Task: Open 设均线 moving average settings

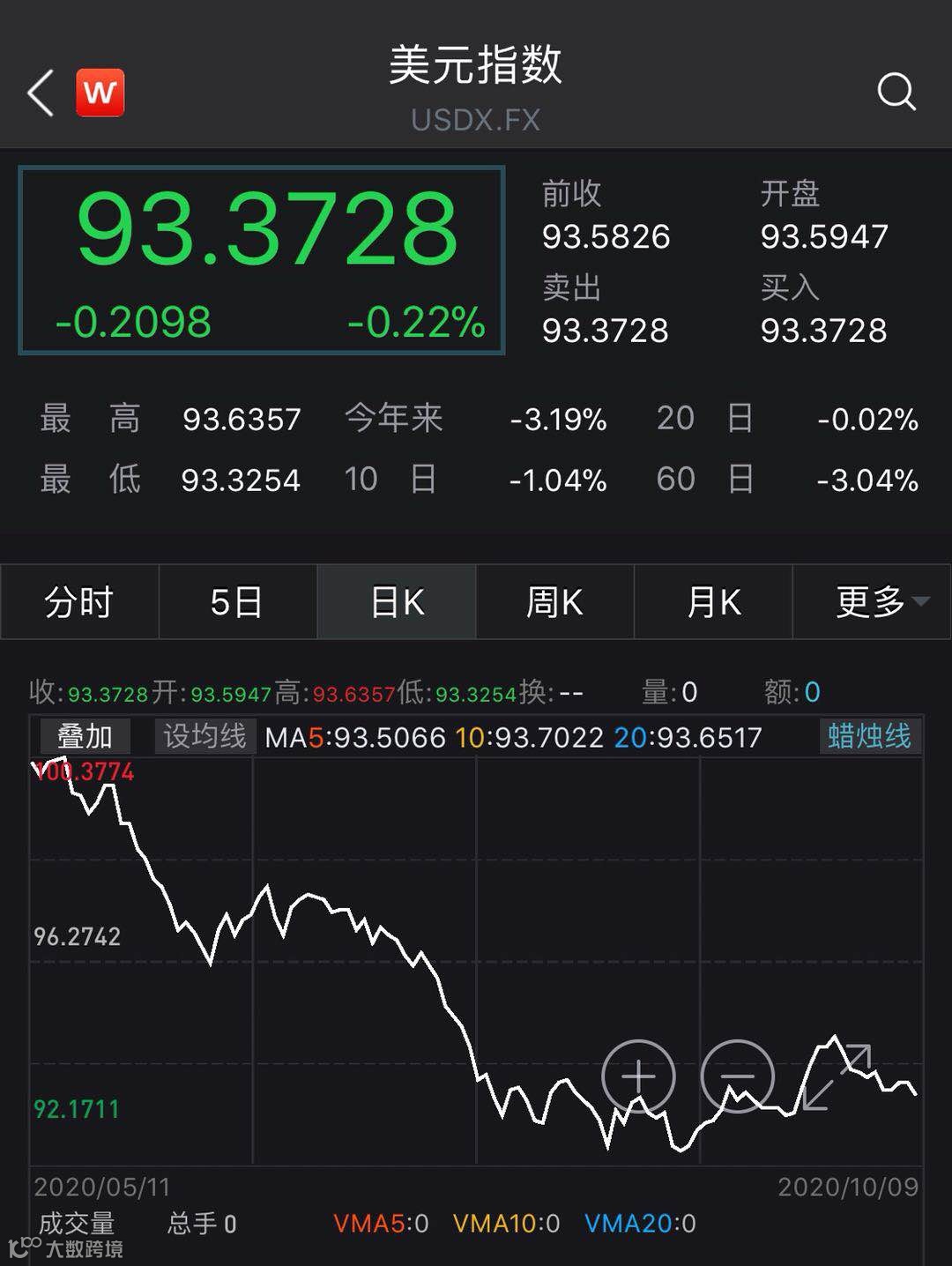Action: coord(205,736)
